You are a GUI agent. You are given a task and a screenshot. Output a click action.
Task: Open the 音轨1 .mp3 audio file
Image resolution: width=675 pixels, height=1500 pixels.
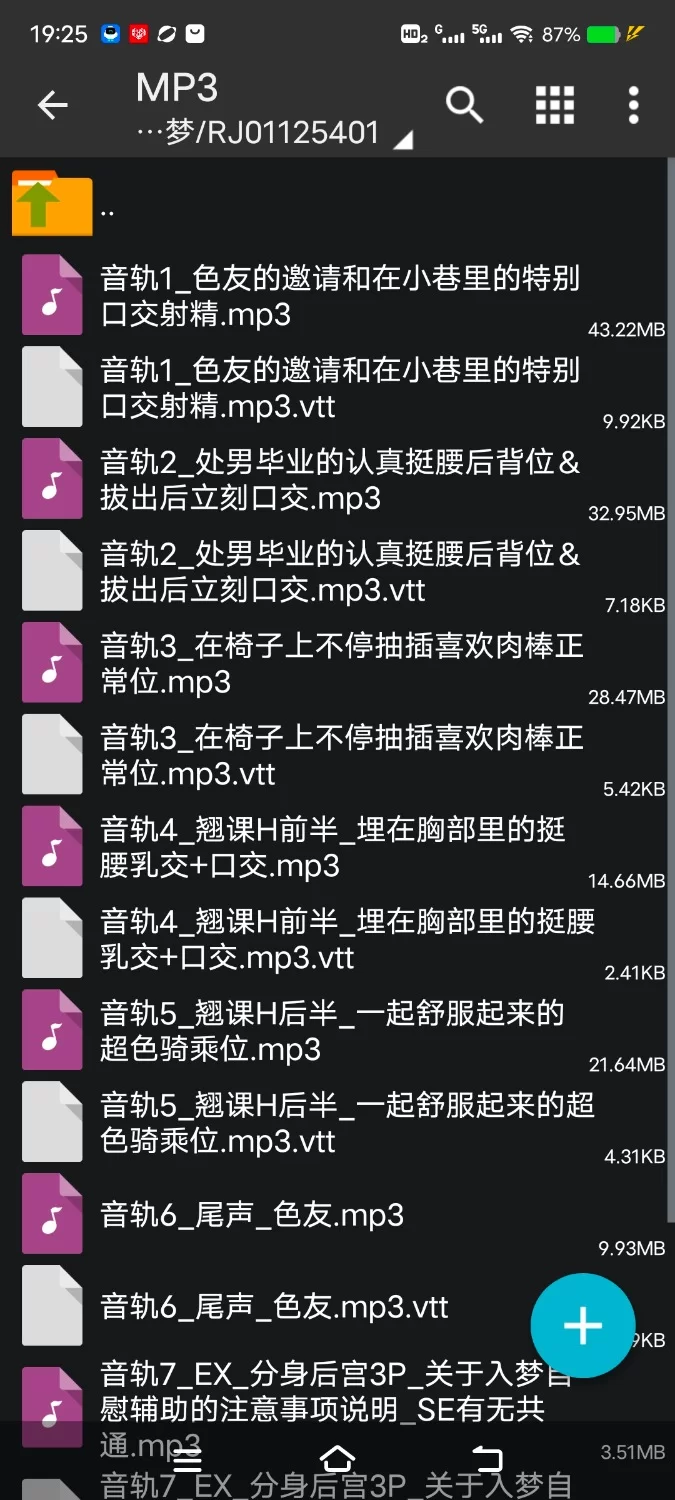coord(340,296)
